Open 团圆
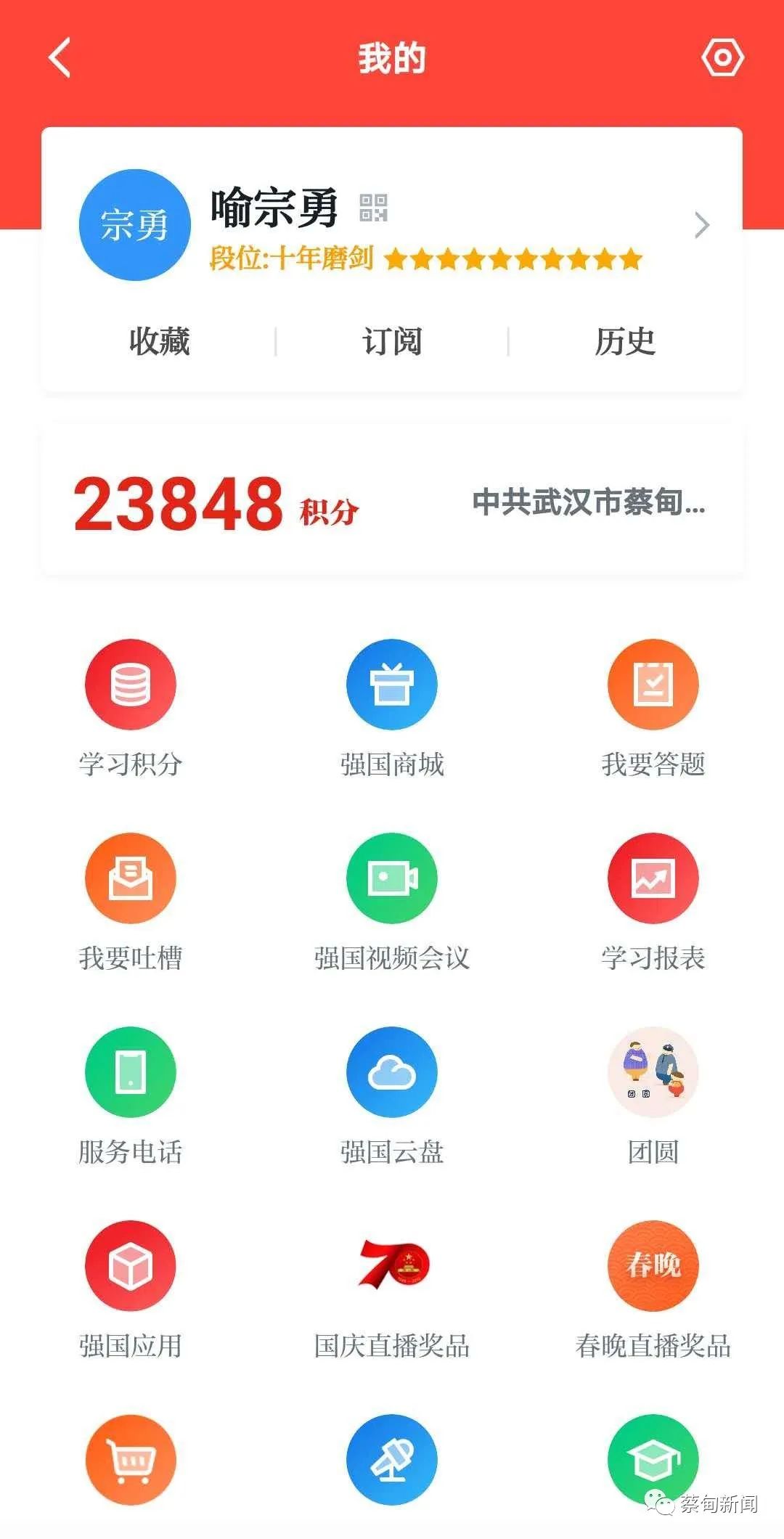Image resolution: width=784 pixels, height=1539 pixels. click(x=653, y=1072)
